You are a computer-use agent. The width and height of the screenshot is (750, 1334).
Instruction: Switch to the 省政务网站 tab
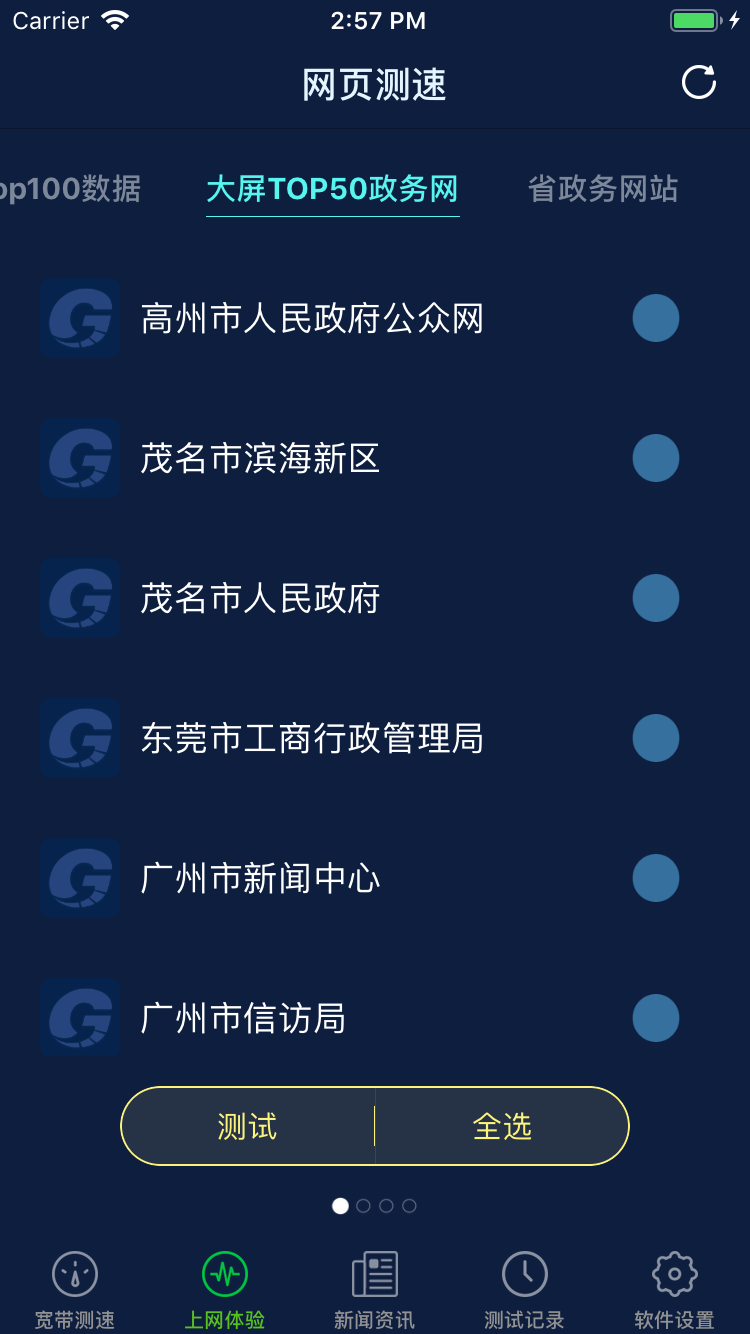coord(603,189)
